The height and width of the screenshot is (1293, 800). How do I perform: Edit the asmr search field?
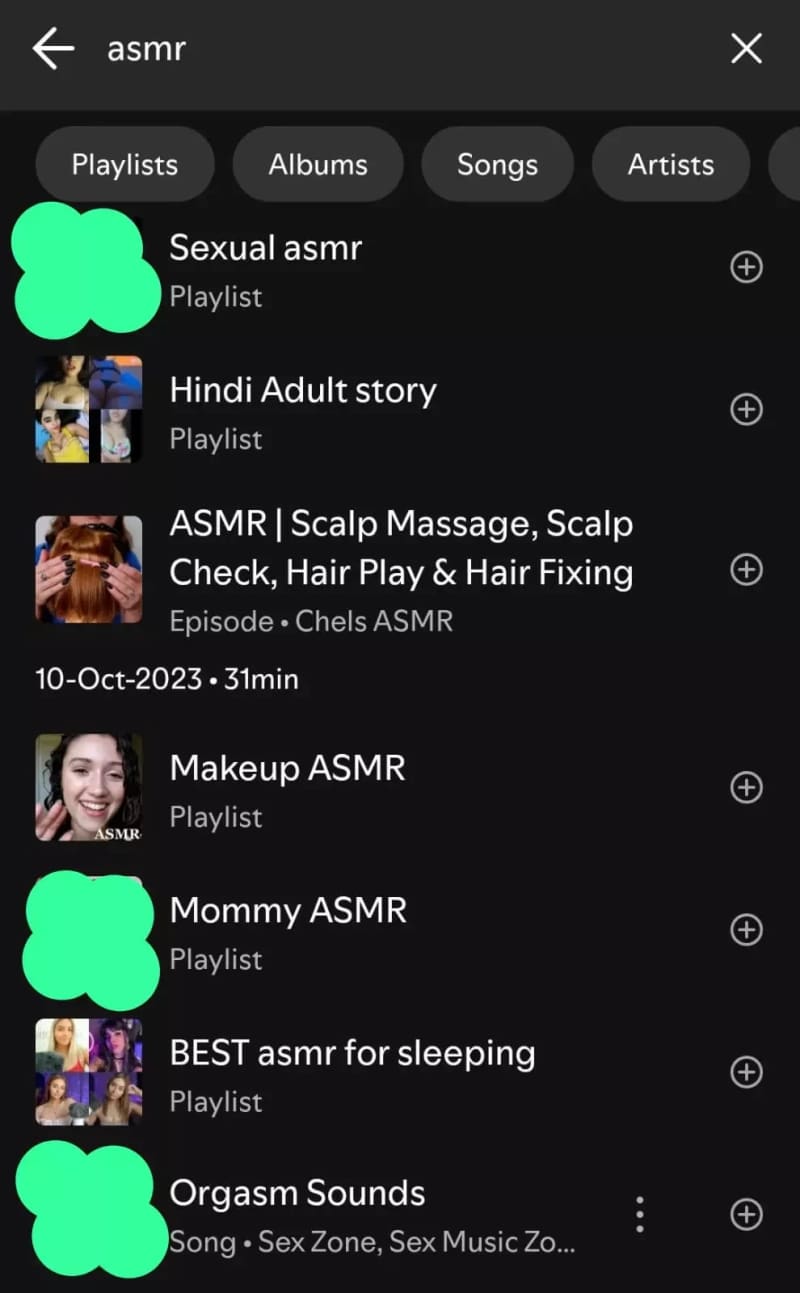(400, 49)
